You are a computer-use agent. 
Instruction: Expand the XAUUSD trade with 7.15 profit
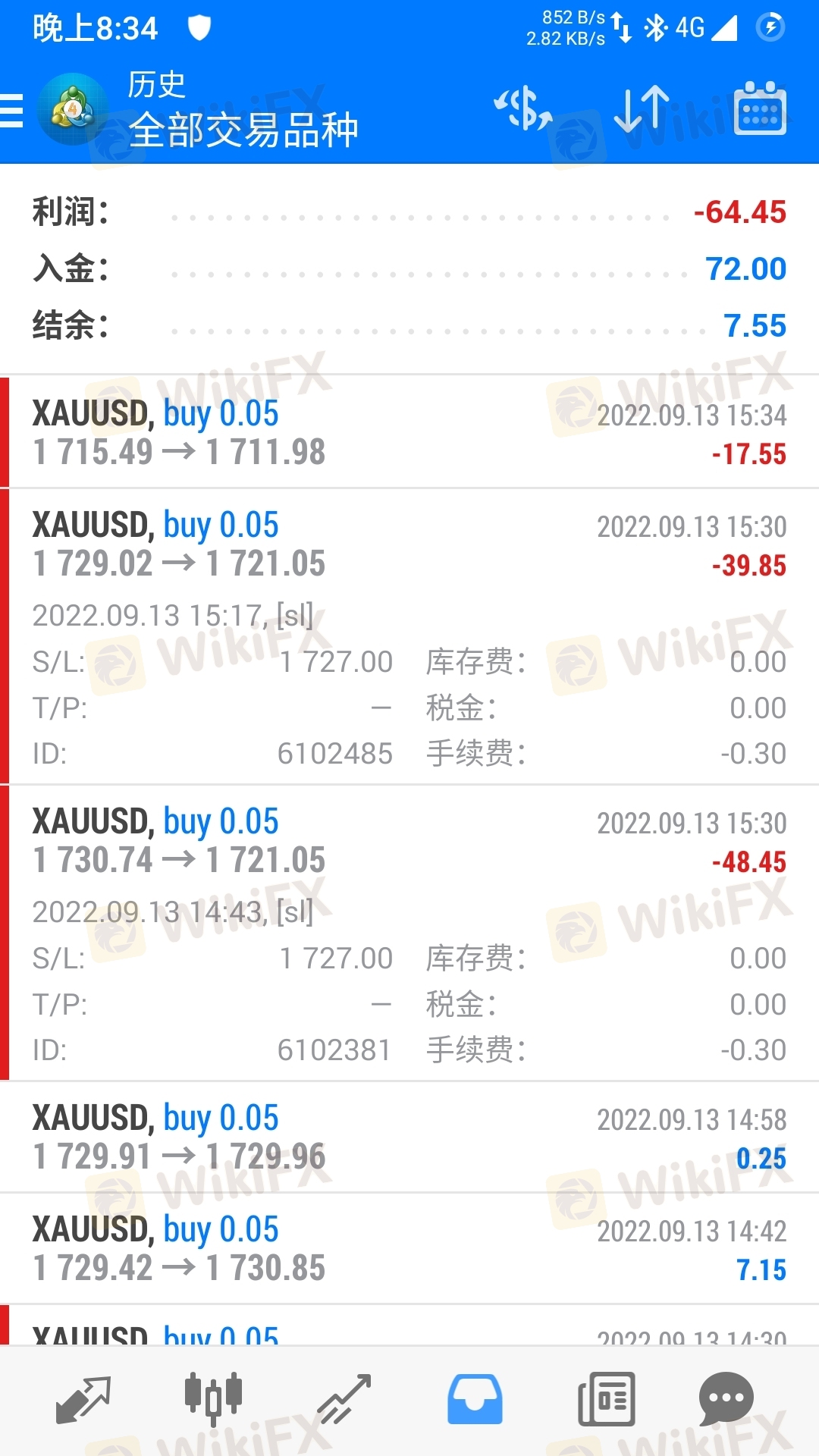click(409, 1248)
